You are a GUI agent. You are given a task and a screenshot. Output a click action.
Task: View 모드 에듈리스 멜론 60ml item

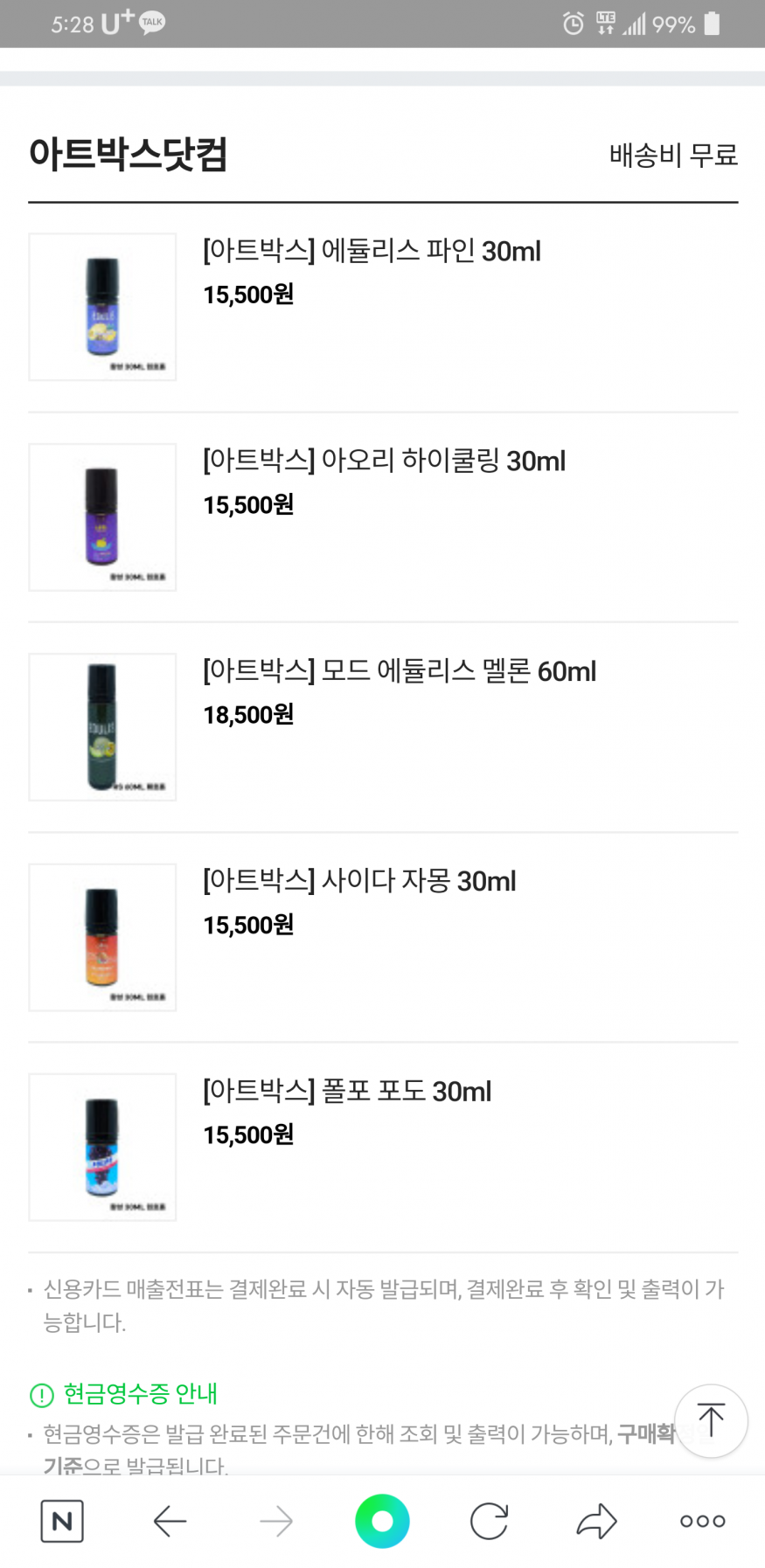coord(399,671)
